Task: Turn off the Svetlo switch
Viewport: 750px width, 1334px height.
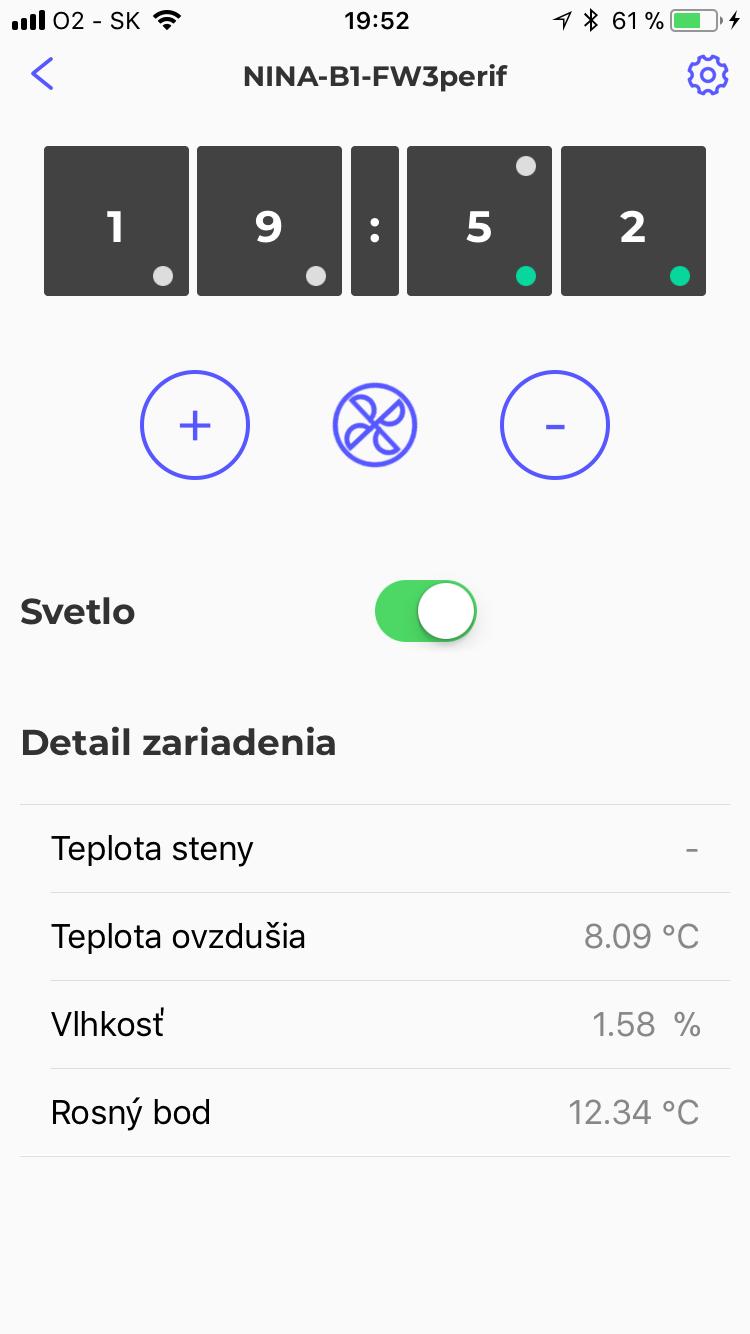Action: pos(425,611)
